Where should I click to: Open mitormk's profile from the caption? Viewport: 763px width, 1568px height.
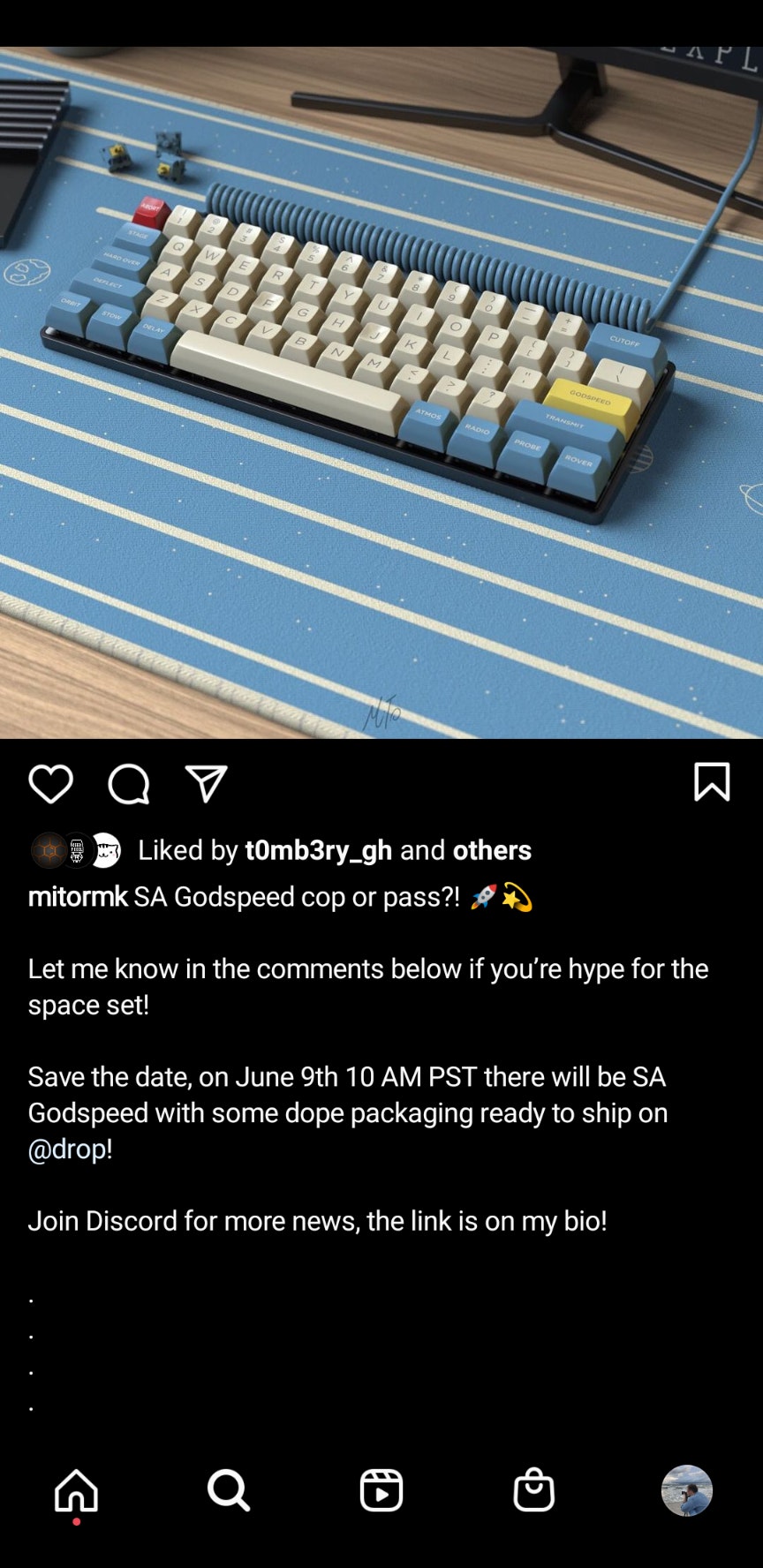point(78,897)
